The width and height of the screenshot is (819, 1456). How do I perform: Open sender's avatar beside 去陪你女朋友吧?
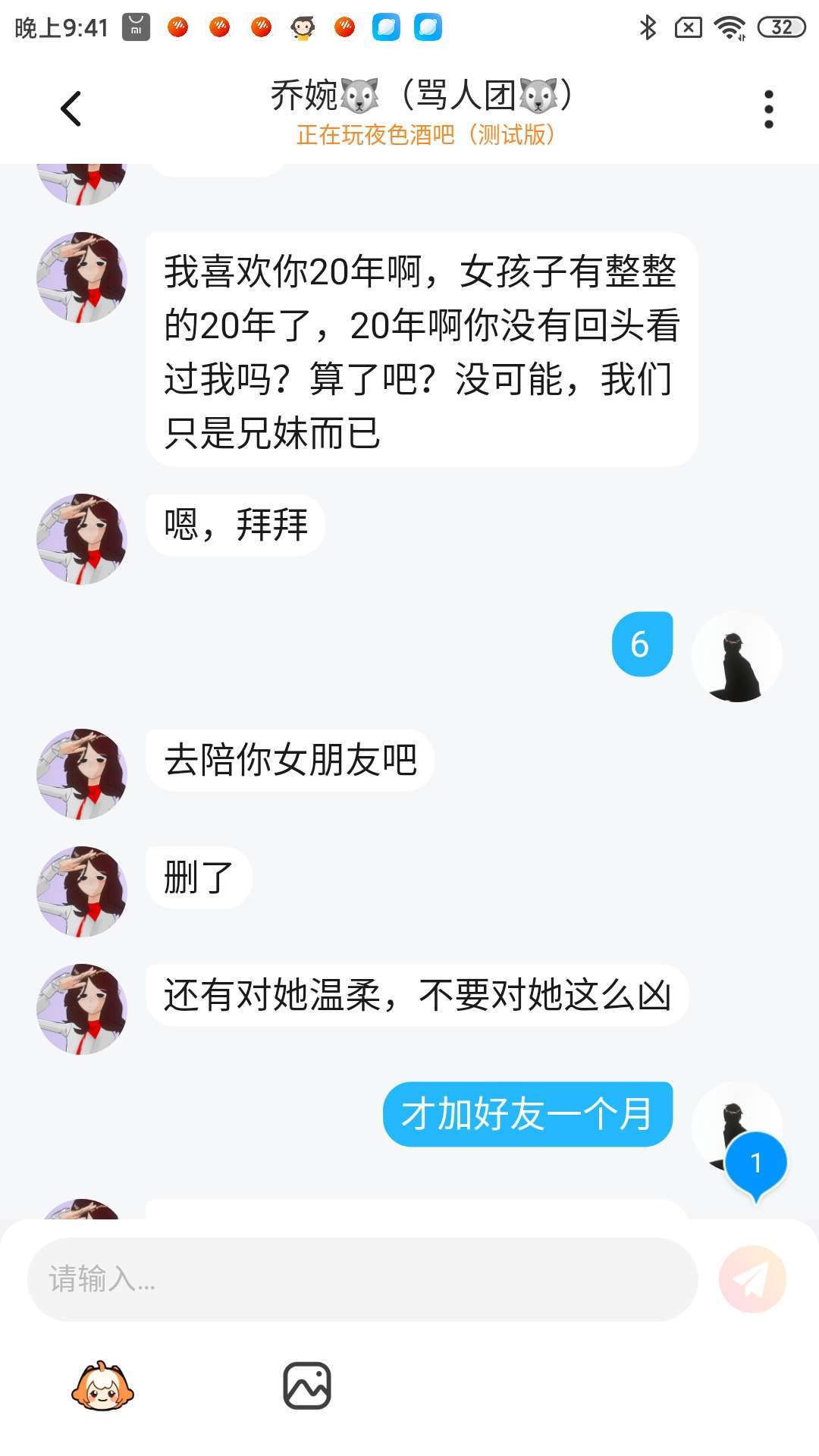tap(82, 773)
